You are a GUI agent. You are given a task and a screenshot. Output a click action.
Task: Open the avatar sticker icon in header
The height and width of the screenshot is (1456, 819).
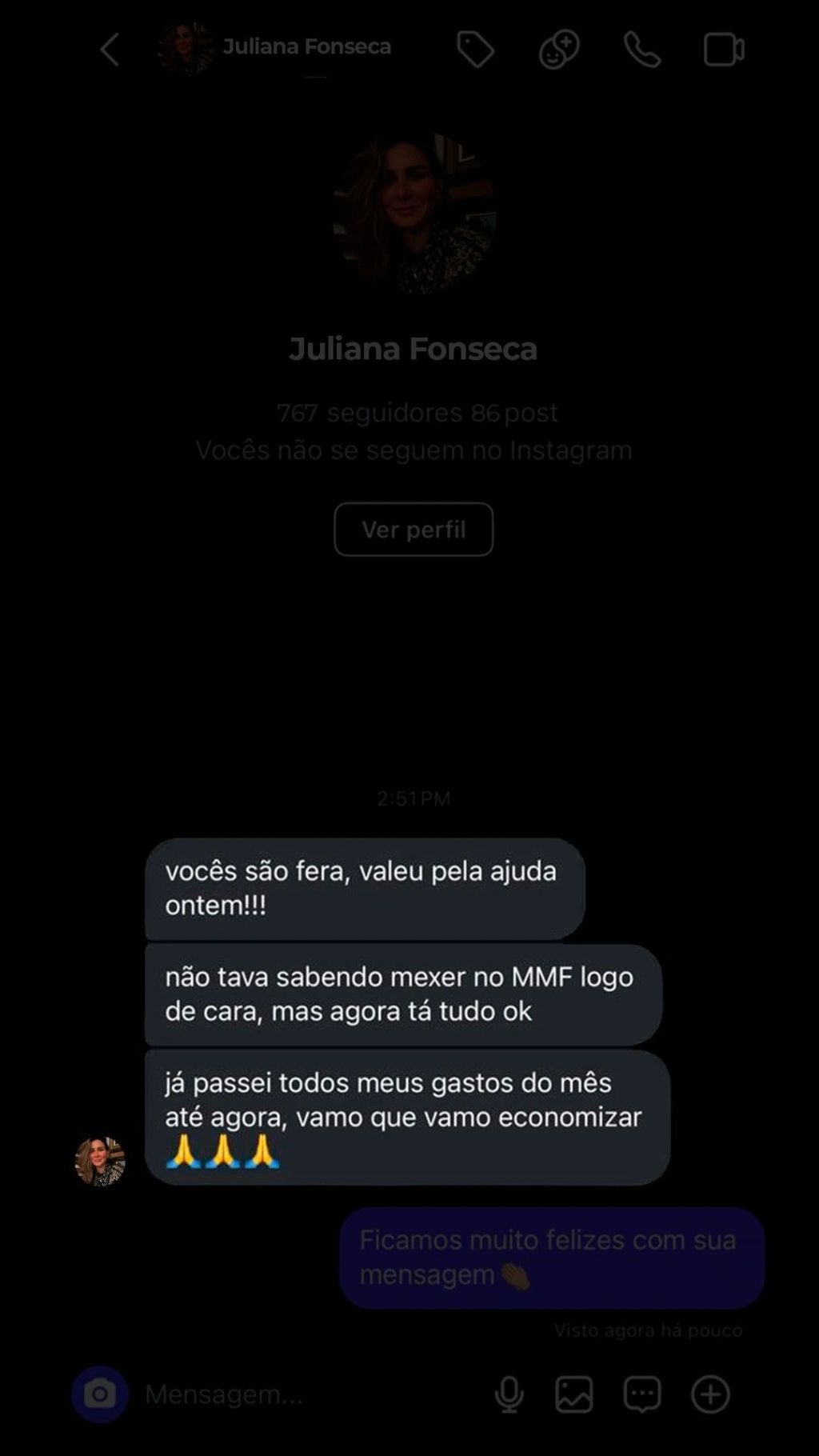558,50
